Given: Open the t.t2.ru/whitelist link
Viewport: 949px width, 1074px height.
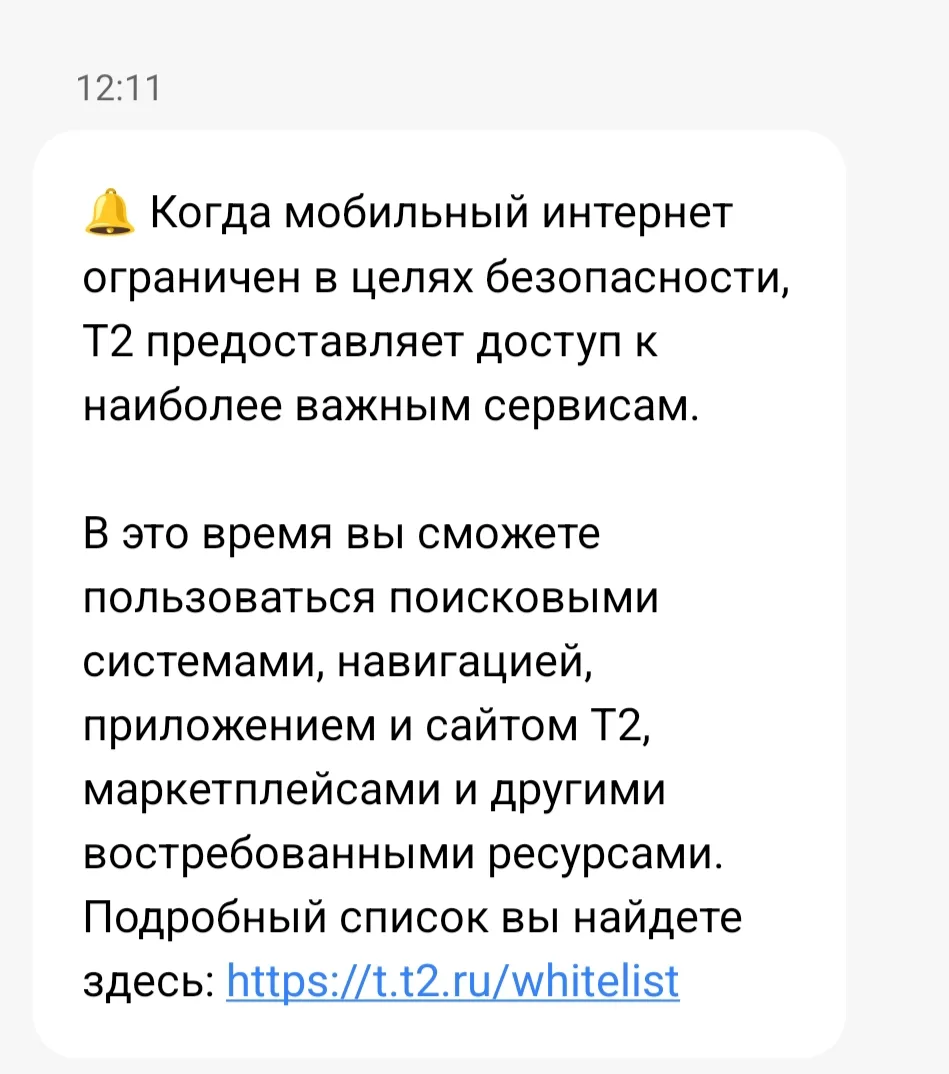Looking at the screenshot, I should point(453,980).
